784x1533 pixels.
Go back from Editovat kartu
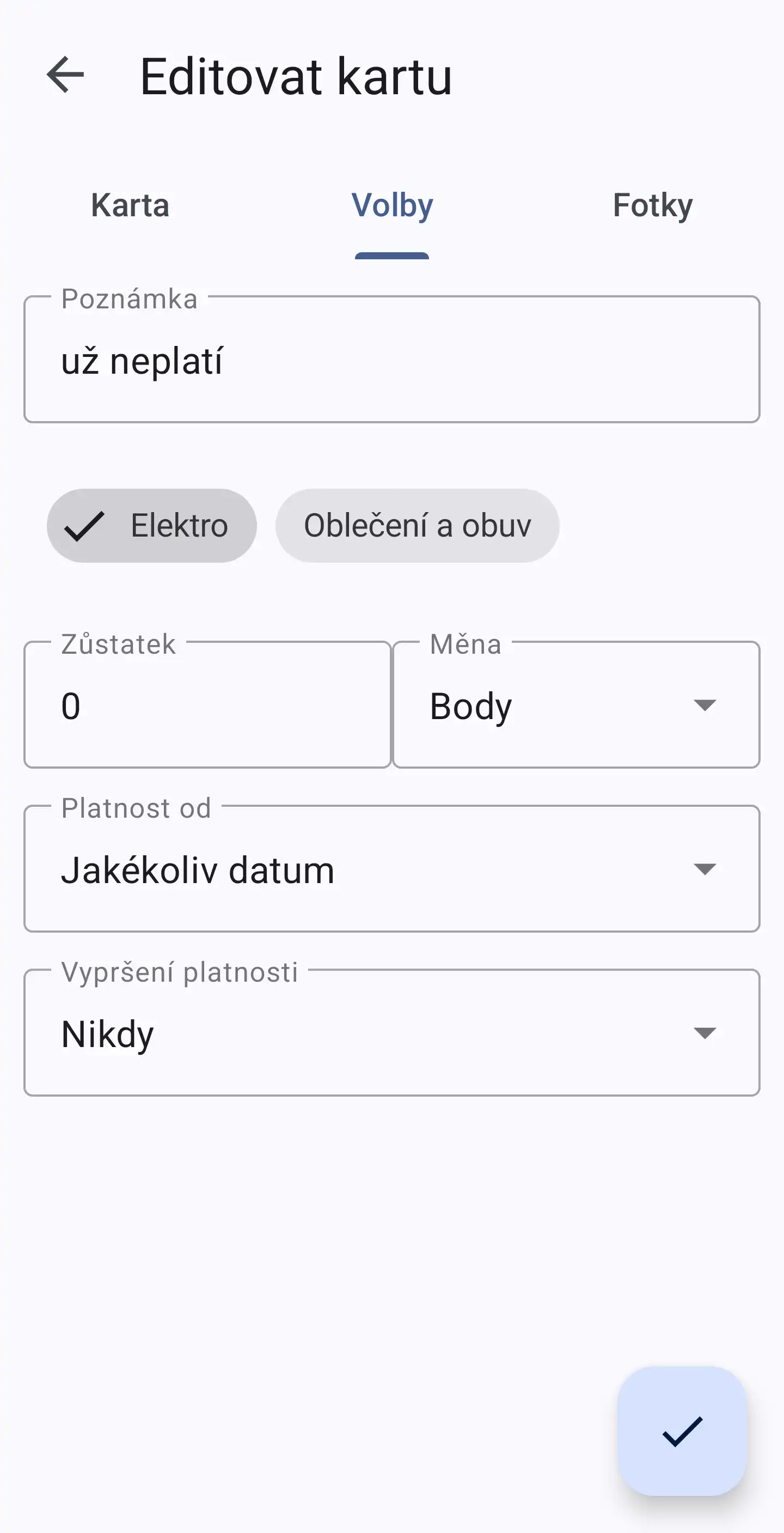pos(65,75)
